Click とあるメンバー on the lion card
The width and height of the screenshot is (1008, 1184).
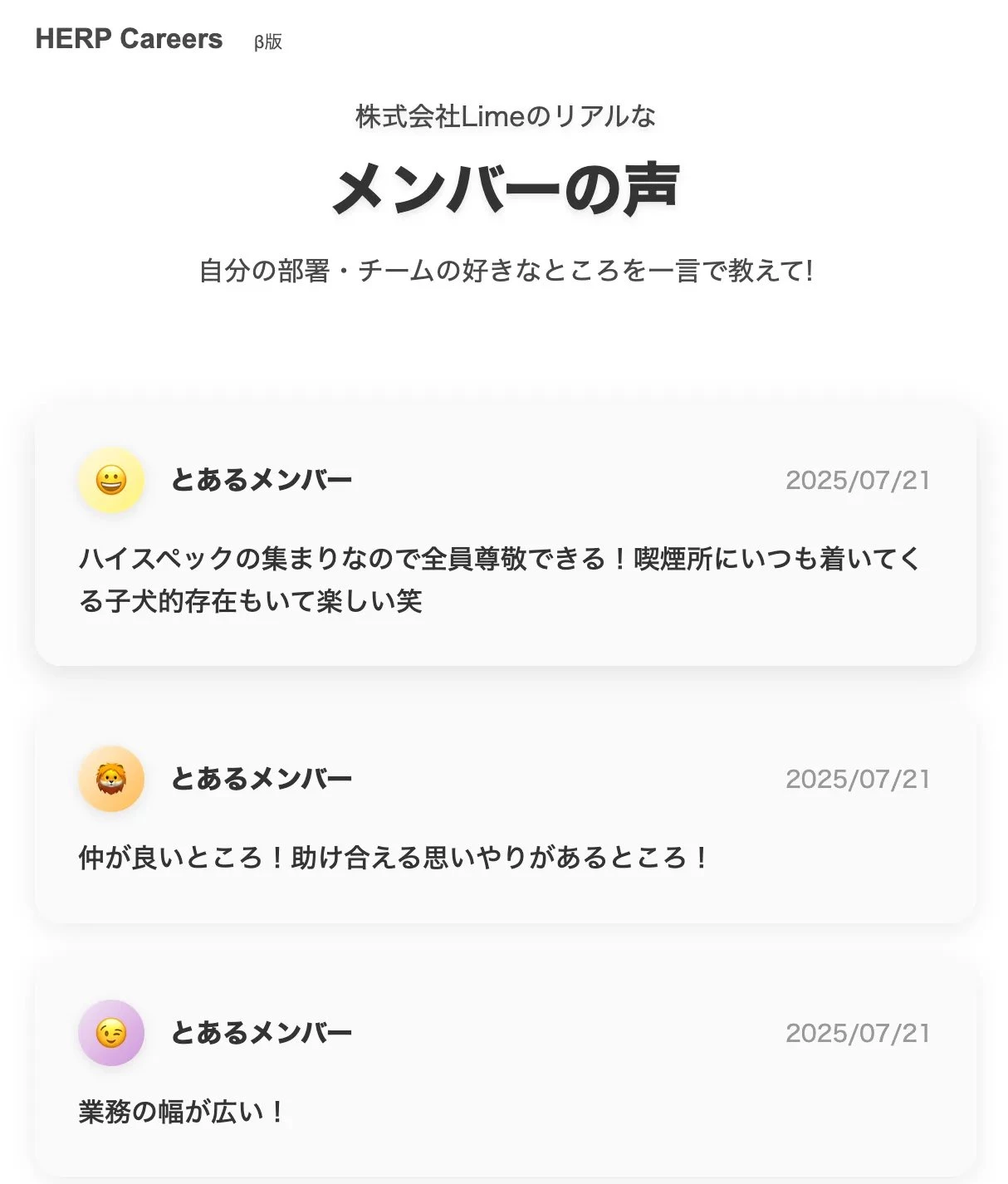[263, 780]
